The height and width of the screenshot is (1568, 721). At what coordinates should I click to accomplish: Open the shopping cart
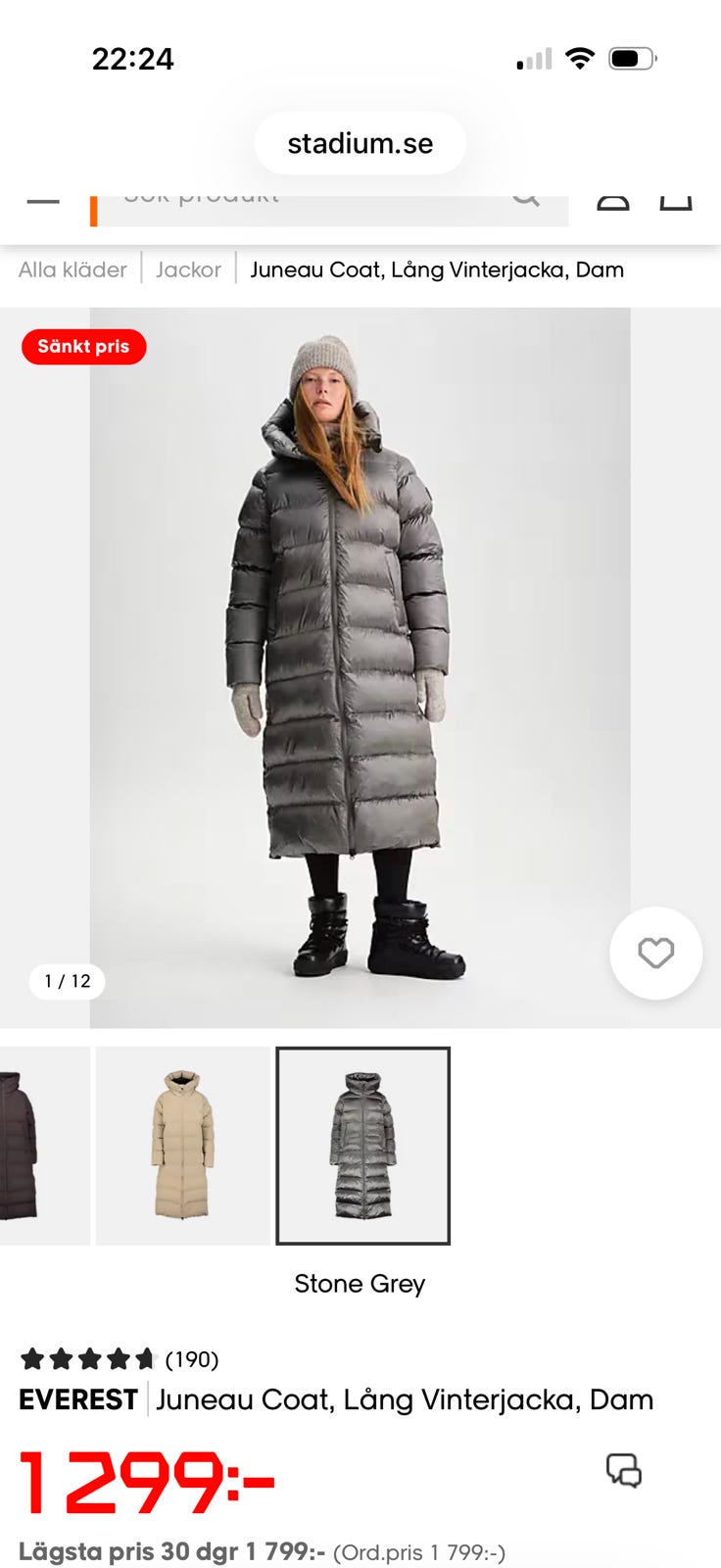point(676,201)
